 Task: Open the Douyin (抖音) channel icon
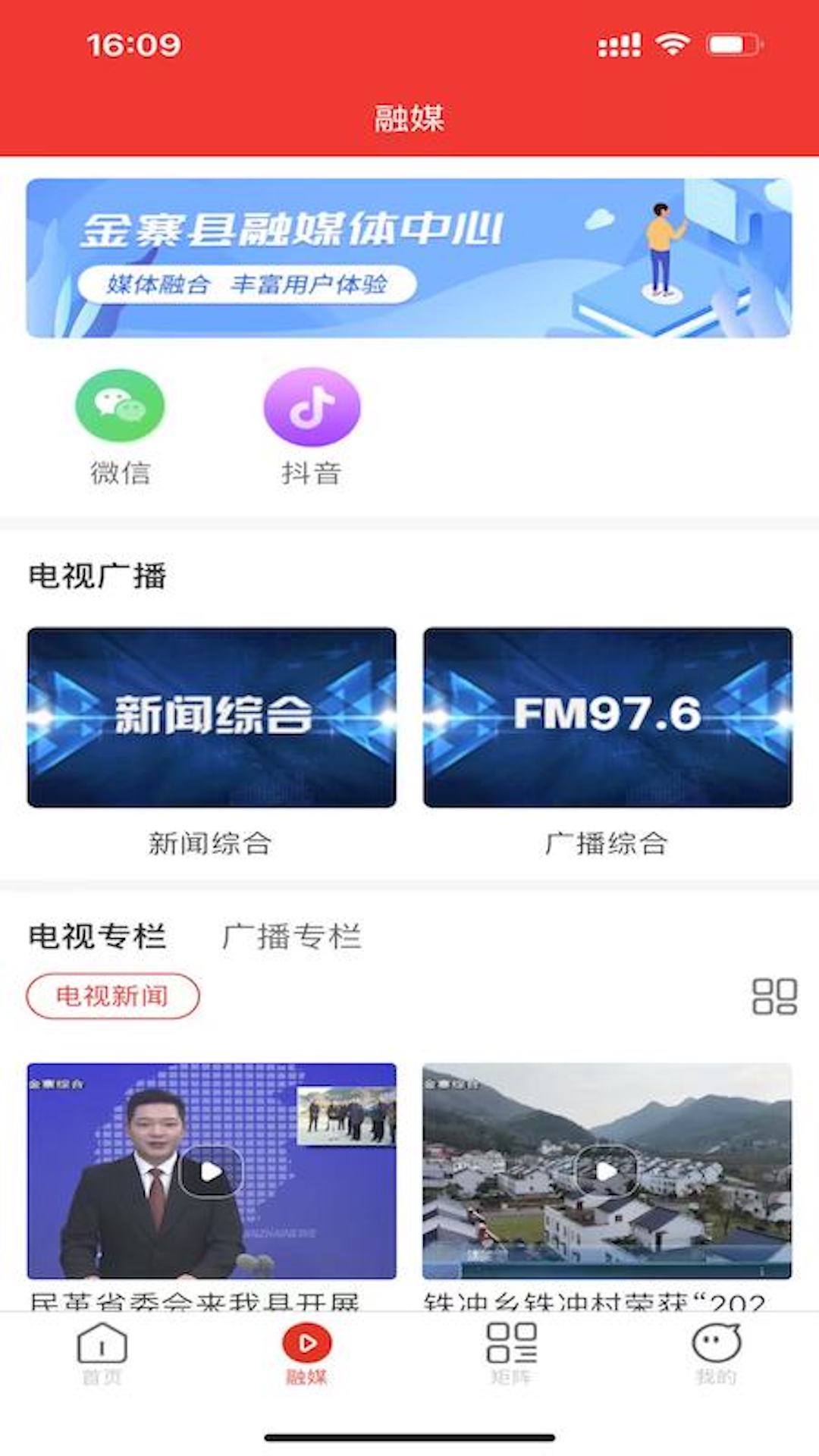point(311,406)
